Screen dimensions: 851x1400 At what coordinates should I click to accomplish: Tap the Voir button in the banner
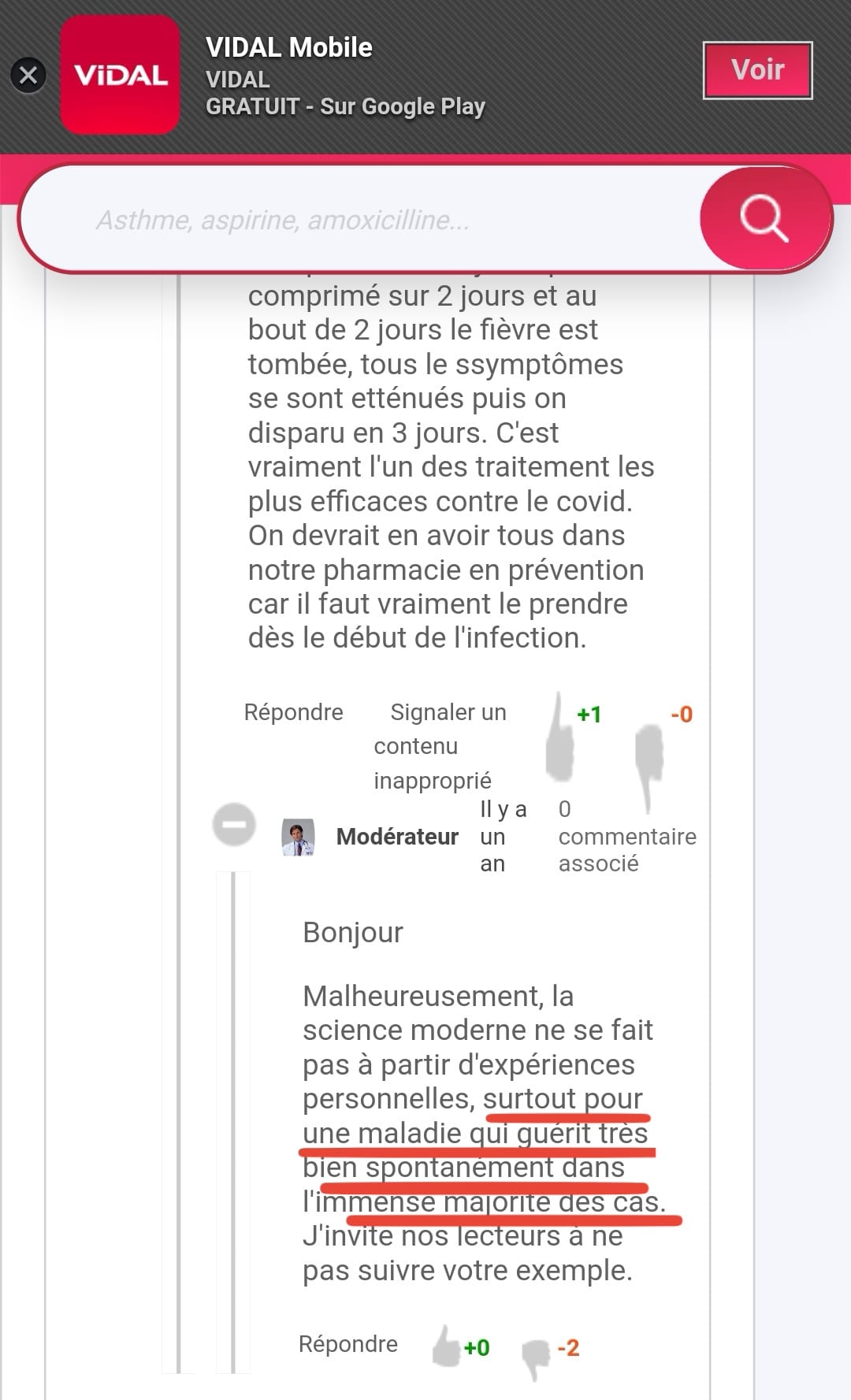click(757, 70)
